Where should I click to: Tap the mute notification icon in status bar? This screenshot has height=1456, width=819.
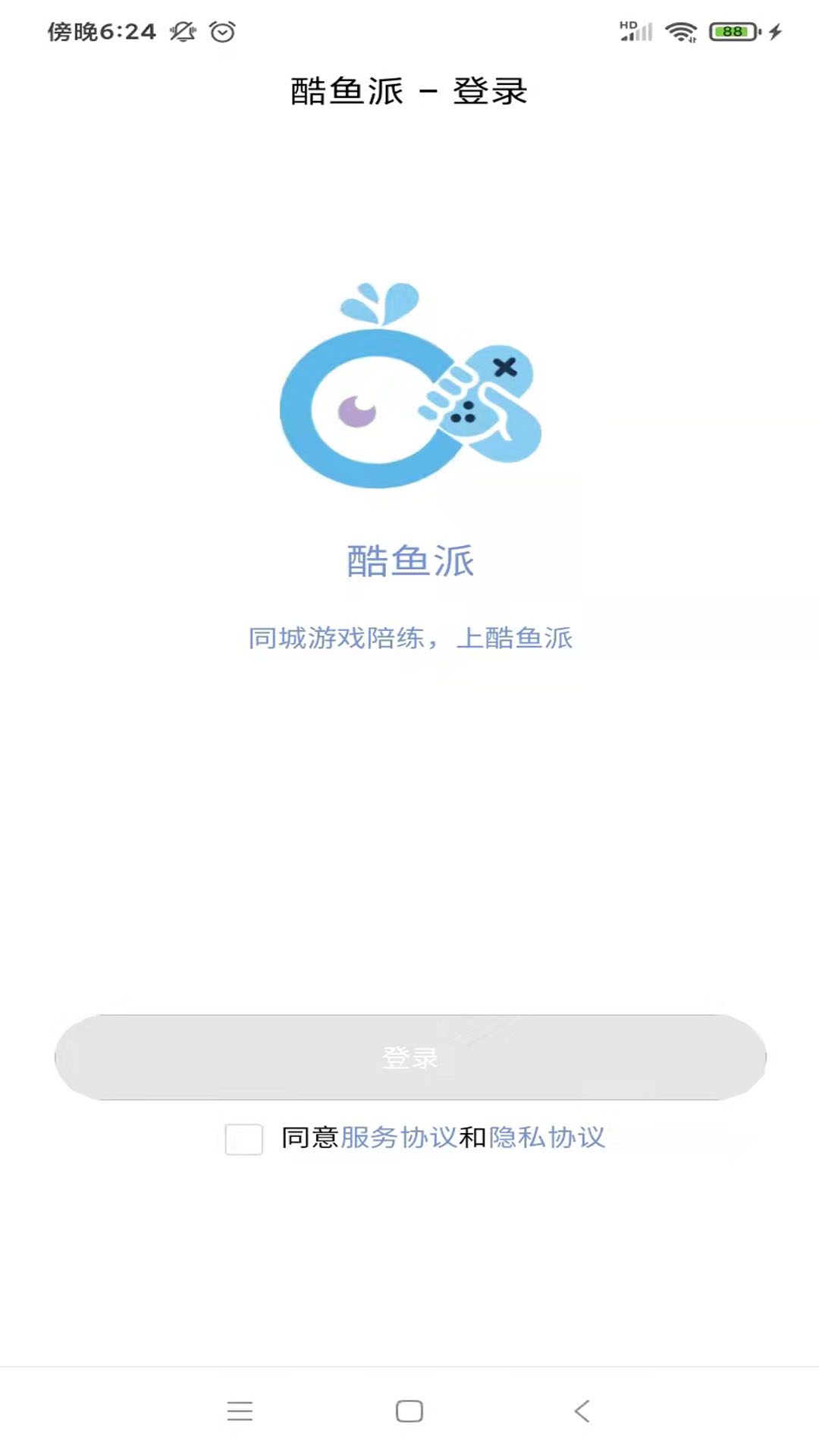(x=182, y=32)
